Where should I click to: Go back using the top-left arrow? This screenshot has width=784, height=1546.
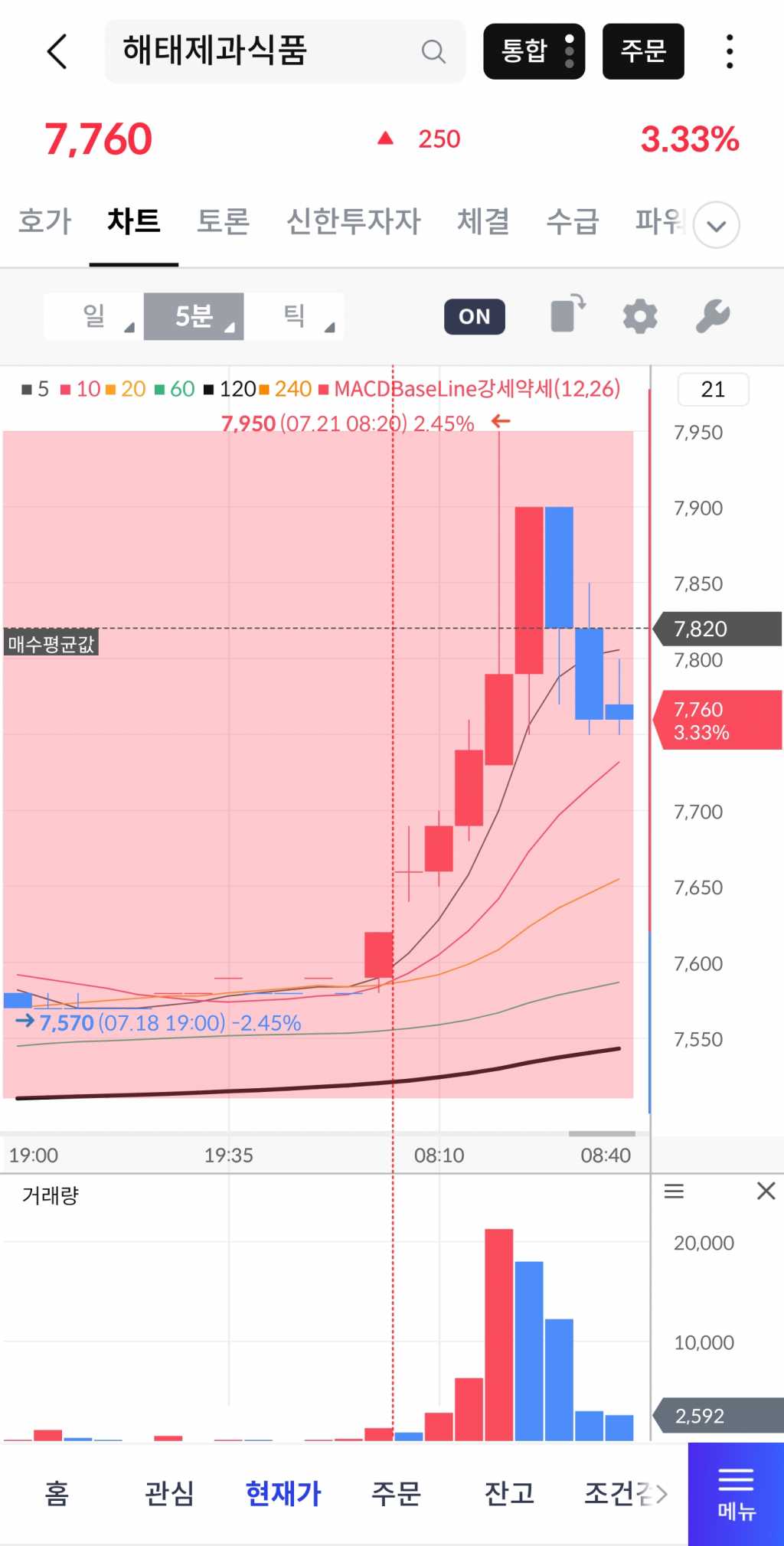pos(57,52)
